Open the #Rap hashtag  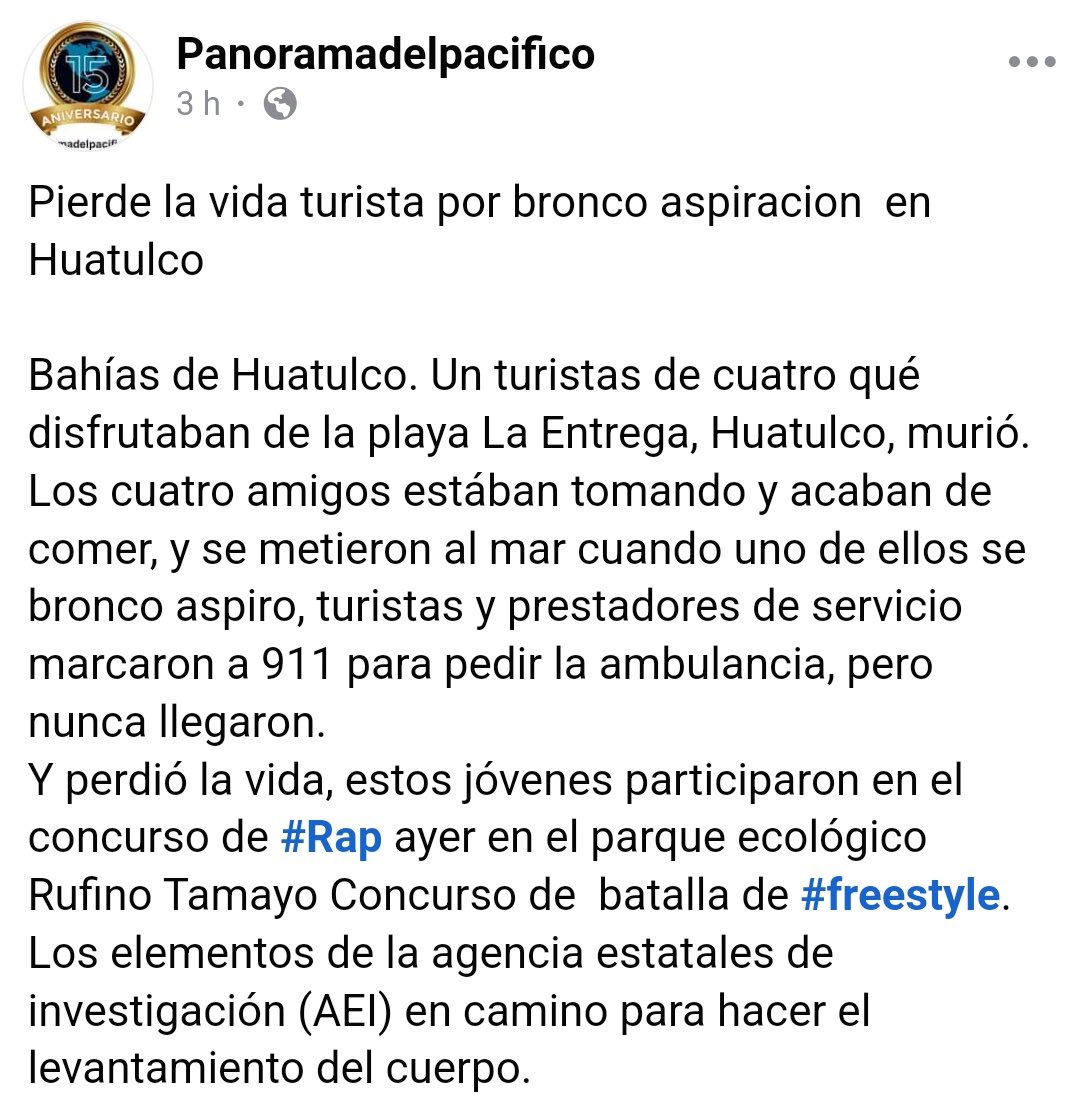click(331, 838)
